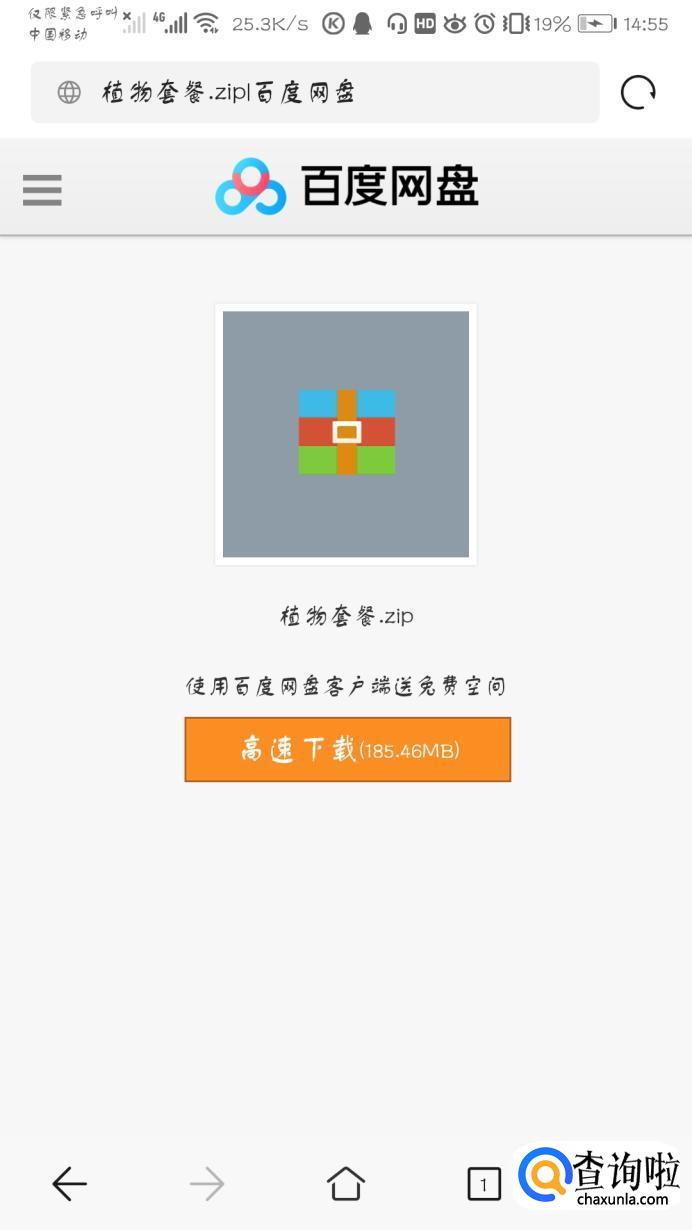692x1230 pixels.
Task: Go to the browser home page
Action: (x=346, y=1184)
